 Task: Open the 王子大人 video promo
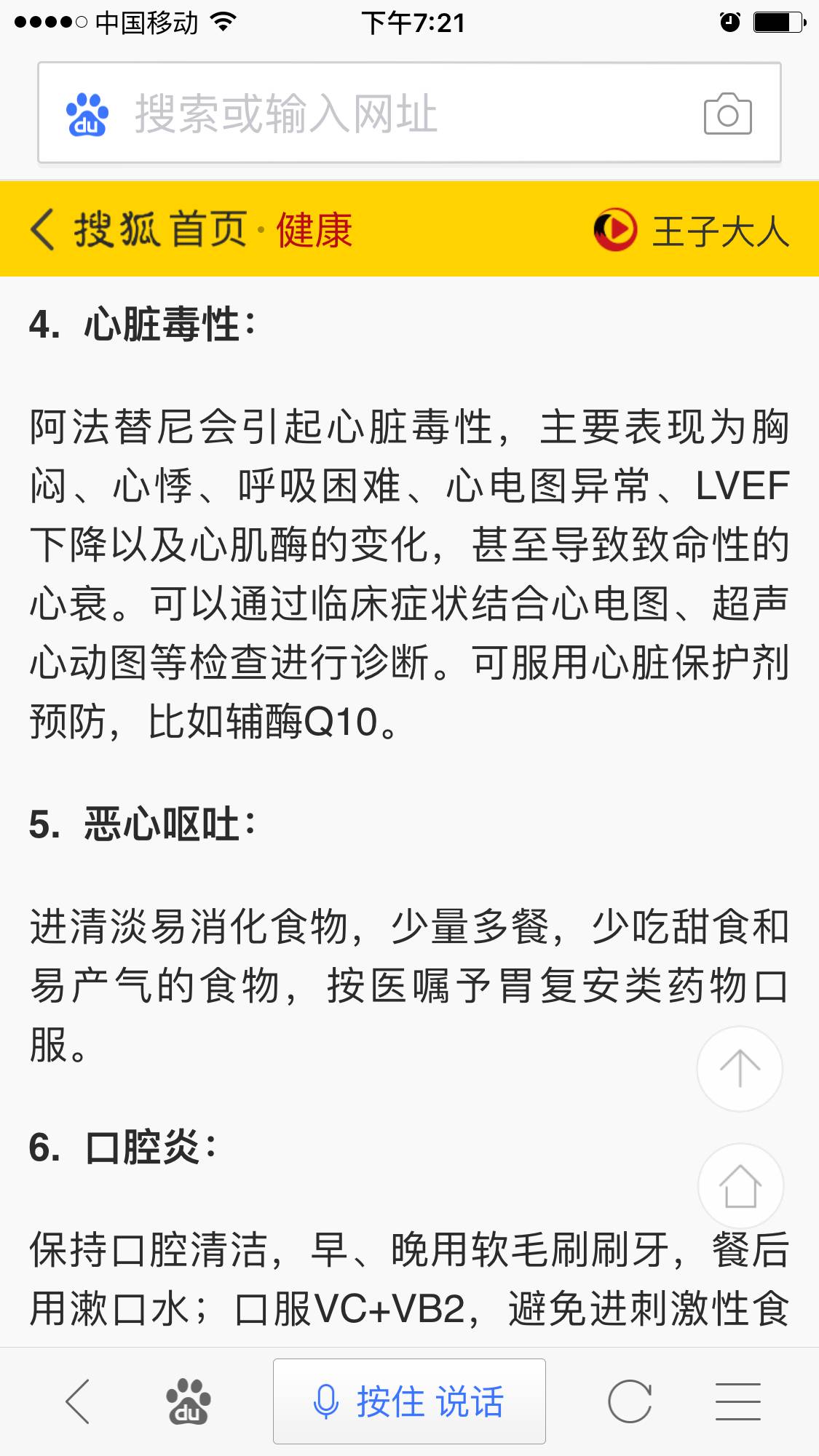click(x=692, y=231)
